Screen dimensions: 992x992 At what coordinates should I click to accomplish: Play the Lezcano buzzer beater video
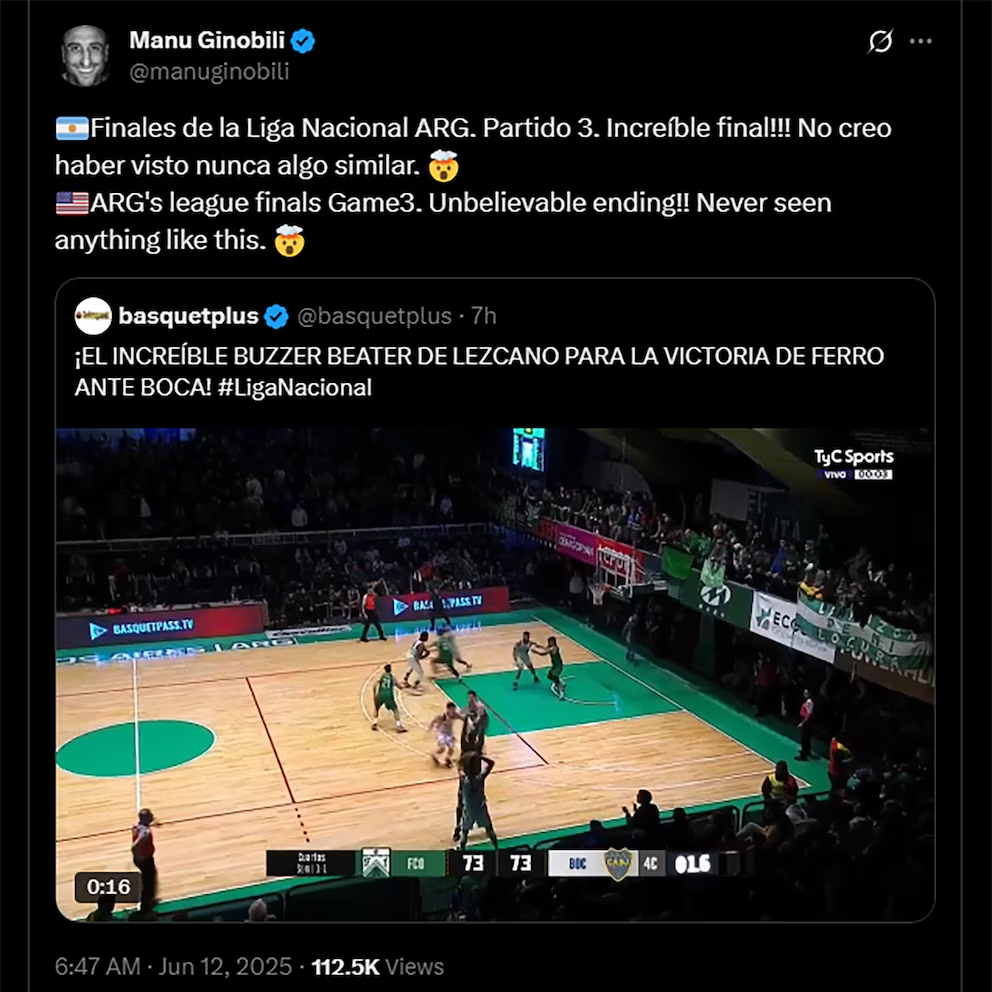click(x=494, y=672)
